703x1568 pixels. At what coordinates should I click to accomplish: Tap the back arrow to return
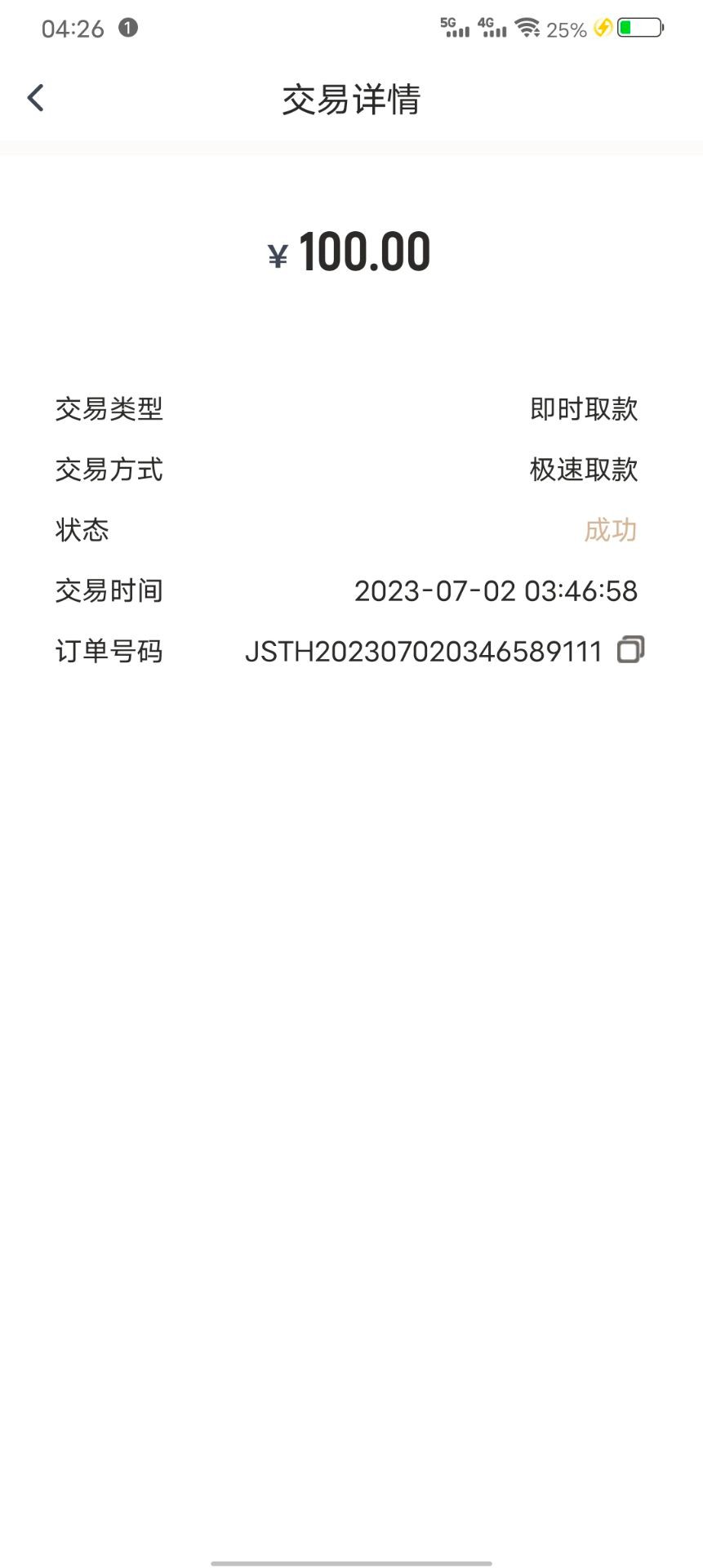point(35,97)
